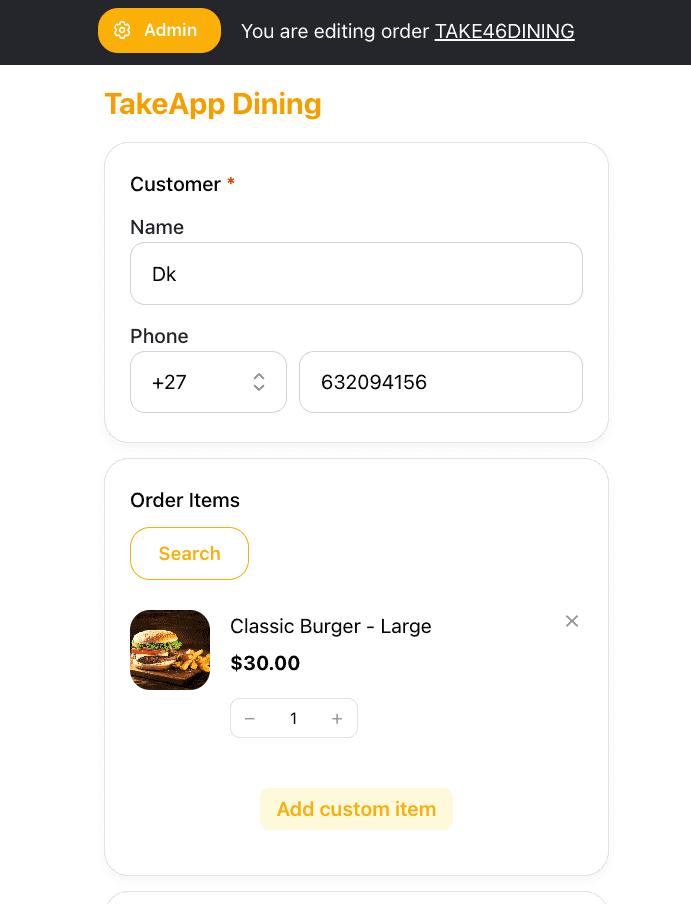Open the Admin button

[159, 31]
